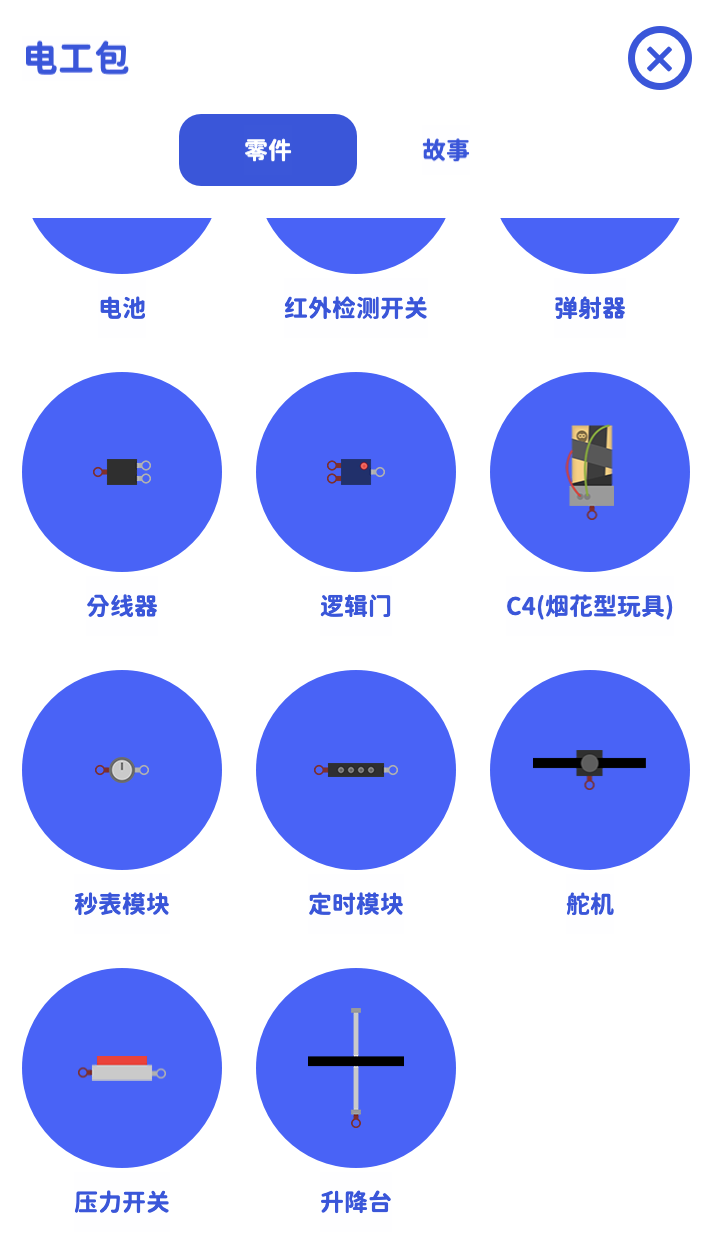
Task: Stay on the 零件 parts tab
Action: [x=267, y=151]
